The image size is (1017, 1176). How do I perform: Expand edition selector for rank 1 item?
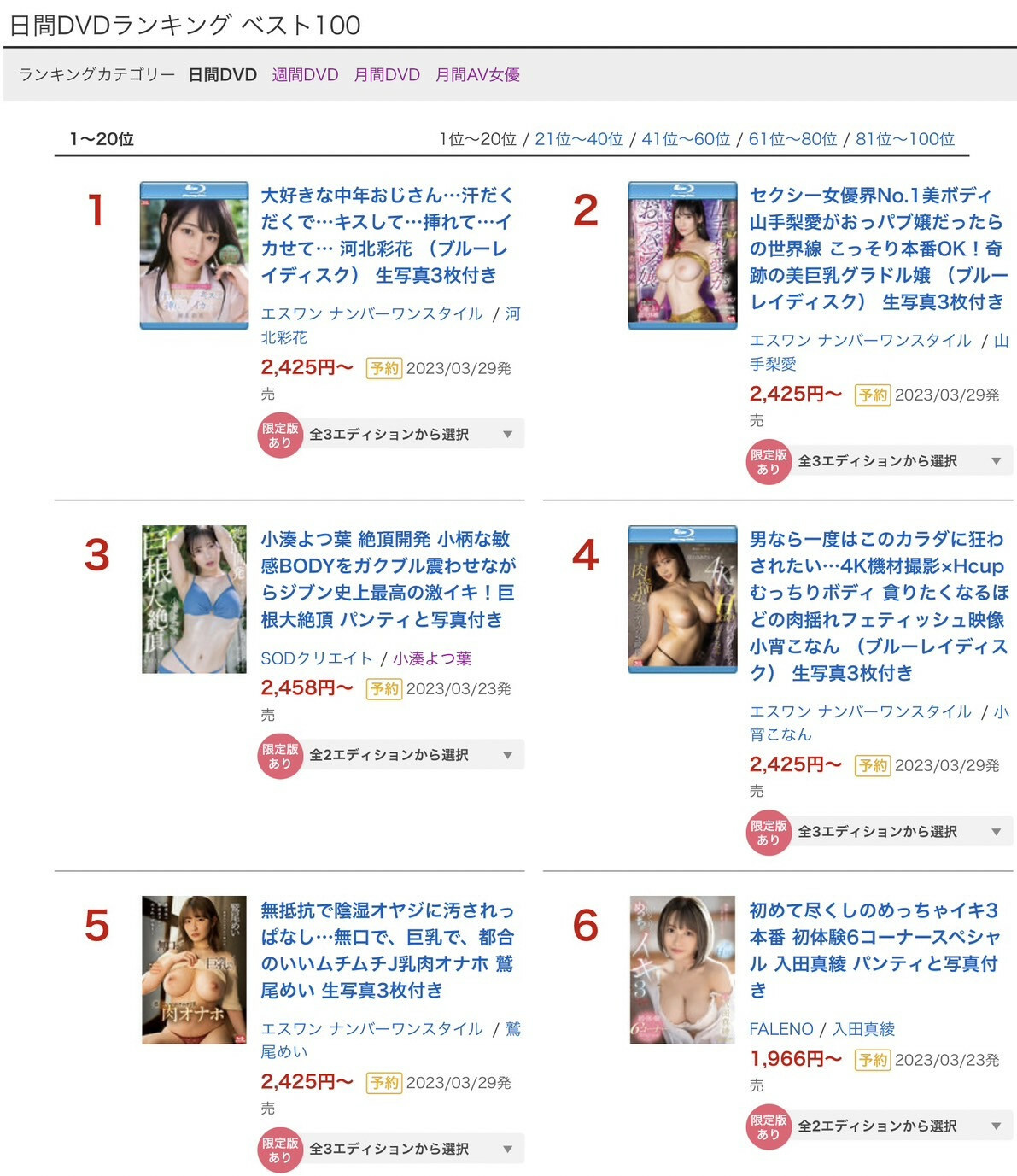[412, 435]
